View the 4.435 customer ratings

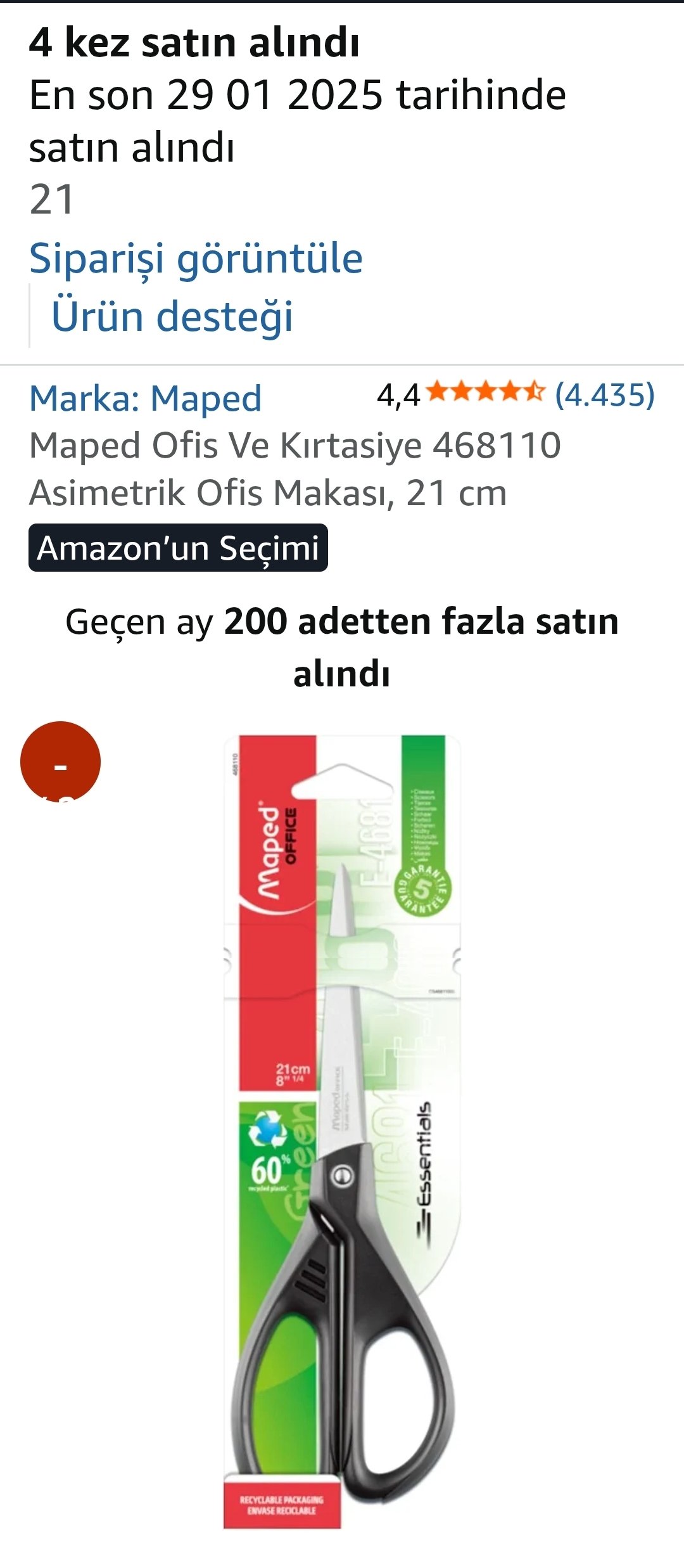[605, 395]
